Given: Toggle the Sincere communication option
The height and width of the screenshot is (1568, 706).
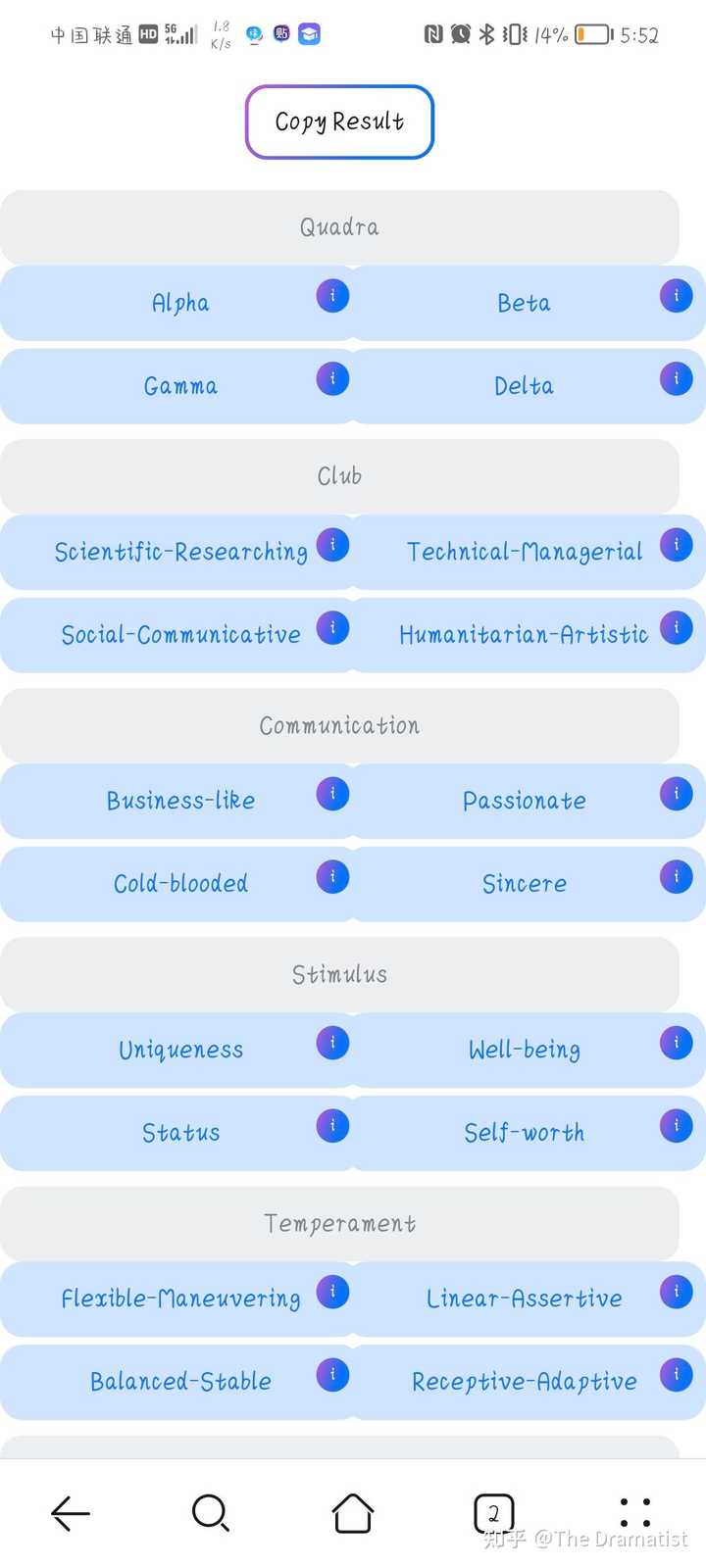Looking at the screenshot, I should [x=525, y=883].
